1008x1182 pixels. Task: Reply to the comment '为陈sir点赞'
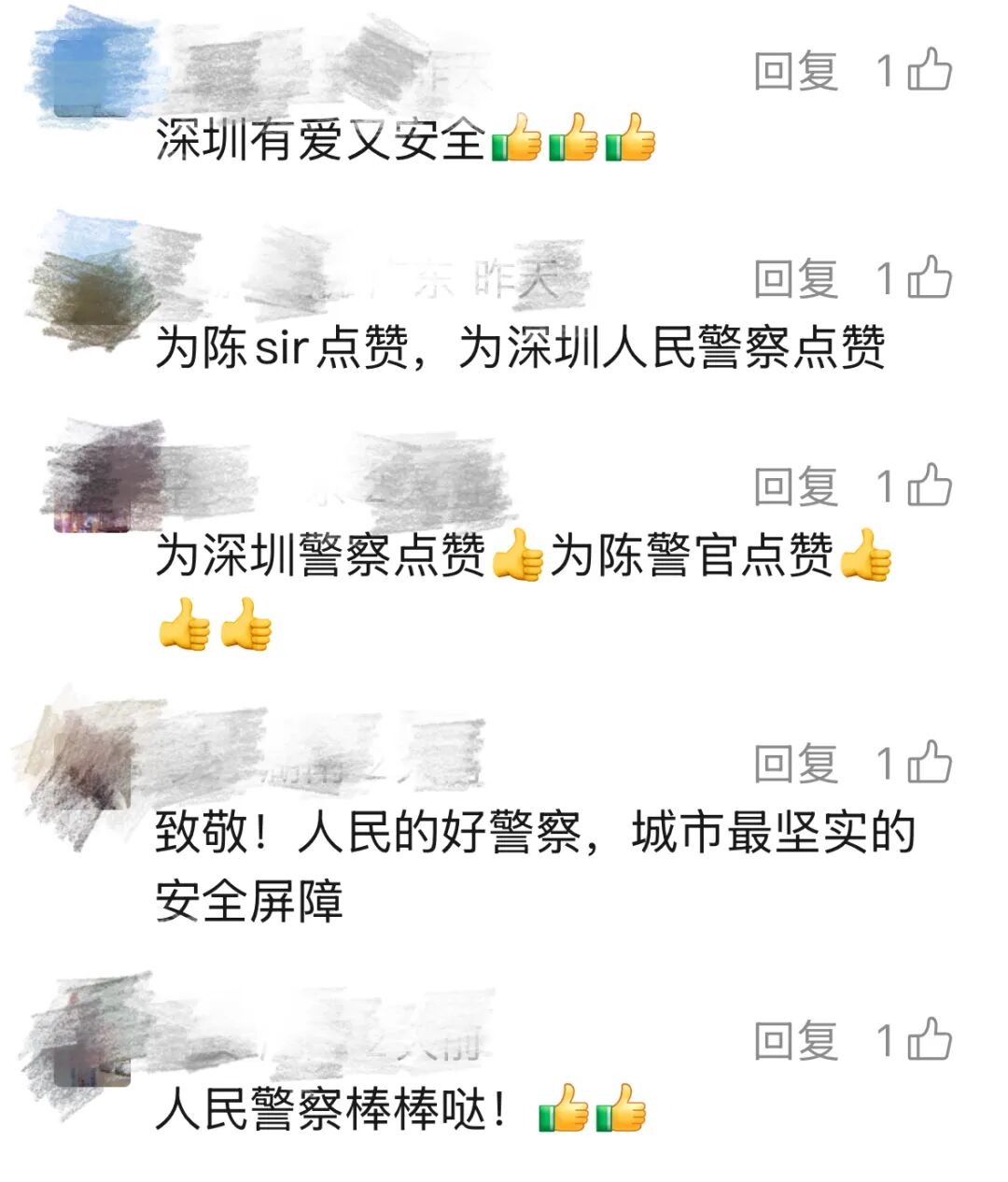click(x=795, y=279)
